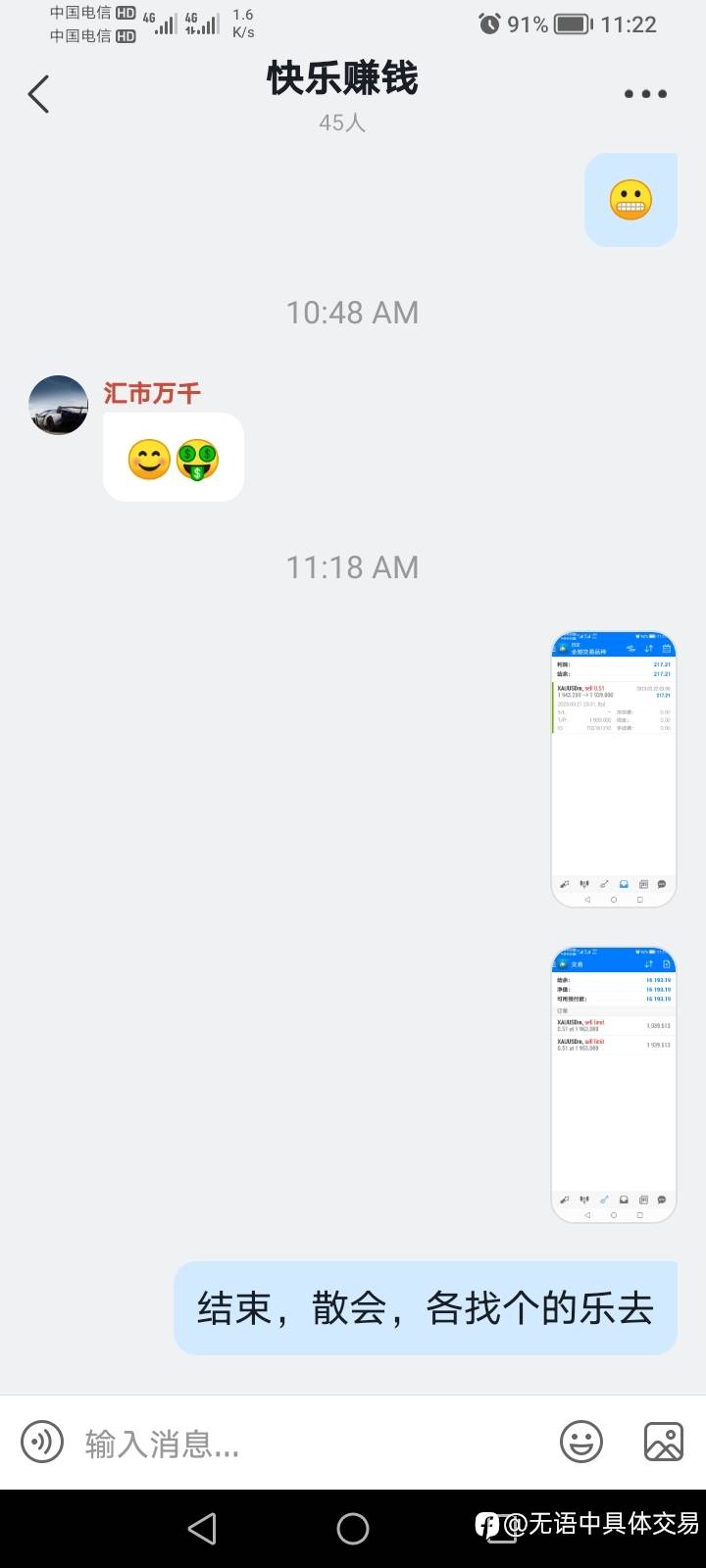
Task: Open the three-dot group options menu
Action: 645,94
